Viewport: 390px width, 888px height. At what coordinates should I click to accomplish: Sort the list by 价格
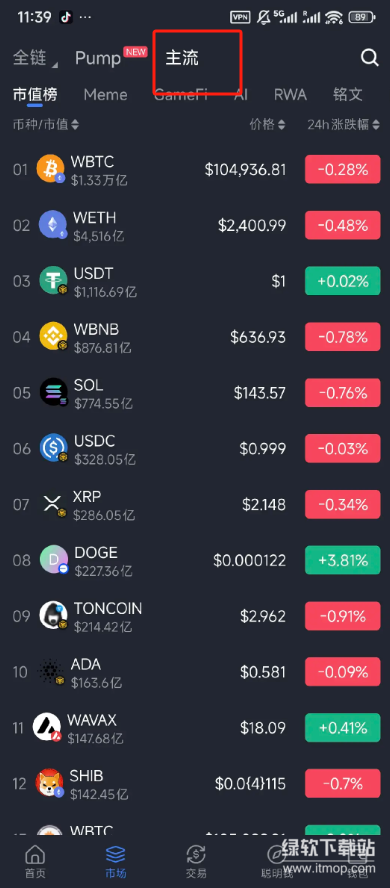coord(267,125)
